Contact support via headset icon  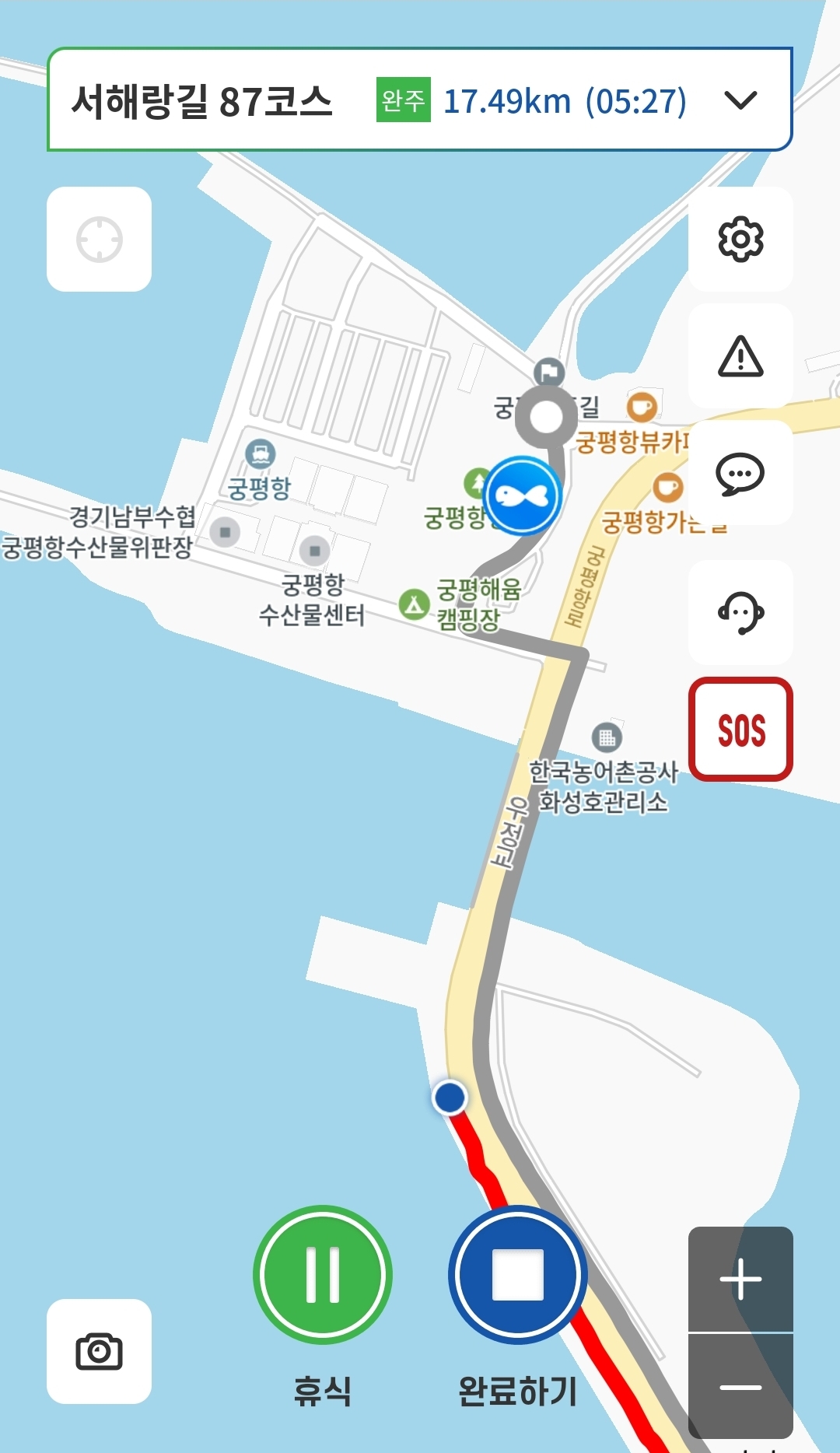point(740,613)
